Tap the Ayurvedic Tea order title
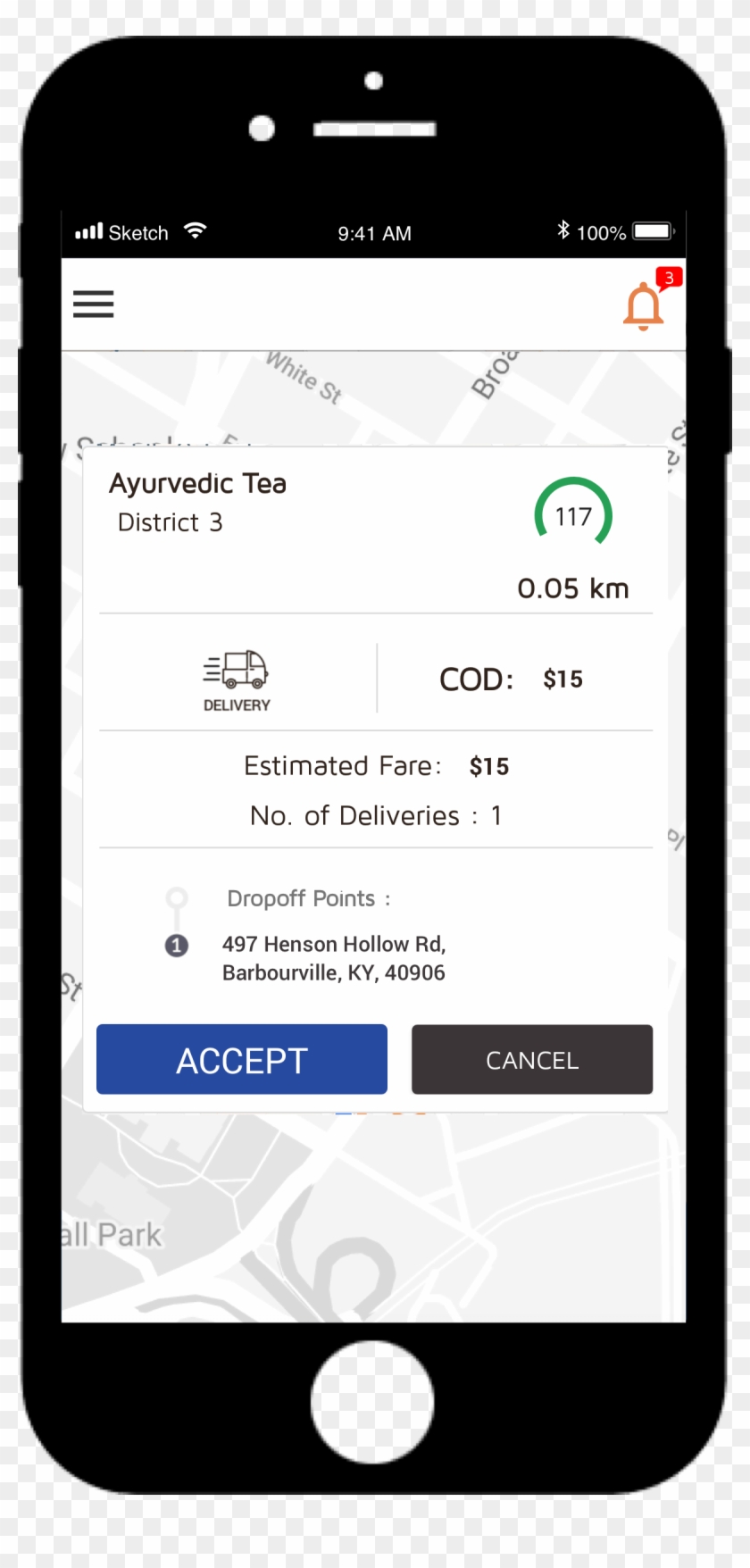Viewport: 750px width, 1568px height. (x=197, y=483)
